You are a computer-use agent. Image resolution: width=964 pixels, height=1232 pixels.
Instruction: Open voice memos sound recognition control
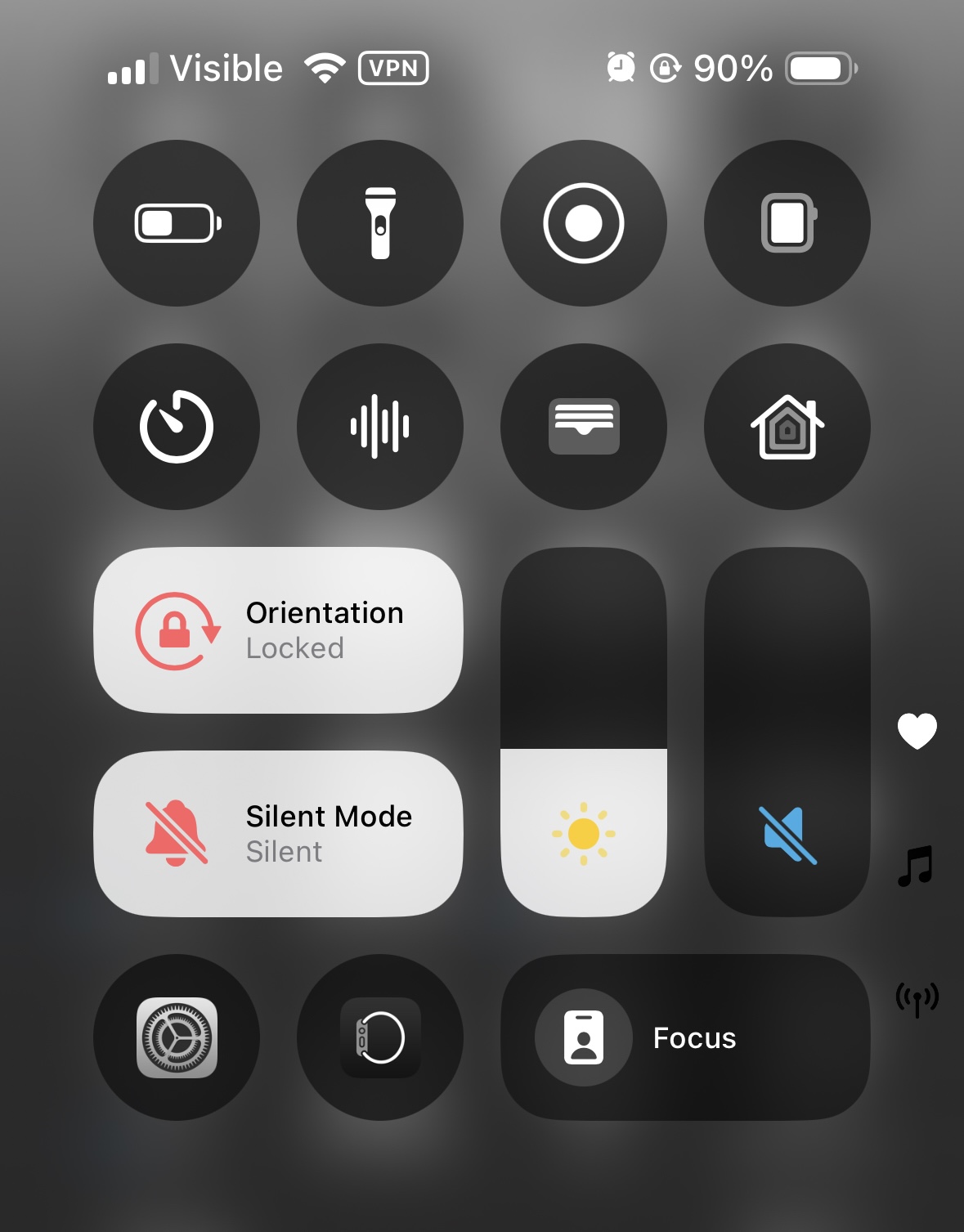(380, 427)
